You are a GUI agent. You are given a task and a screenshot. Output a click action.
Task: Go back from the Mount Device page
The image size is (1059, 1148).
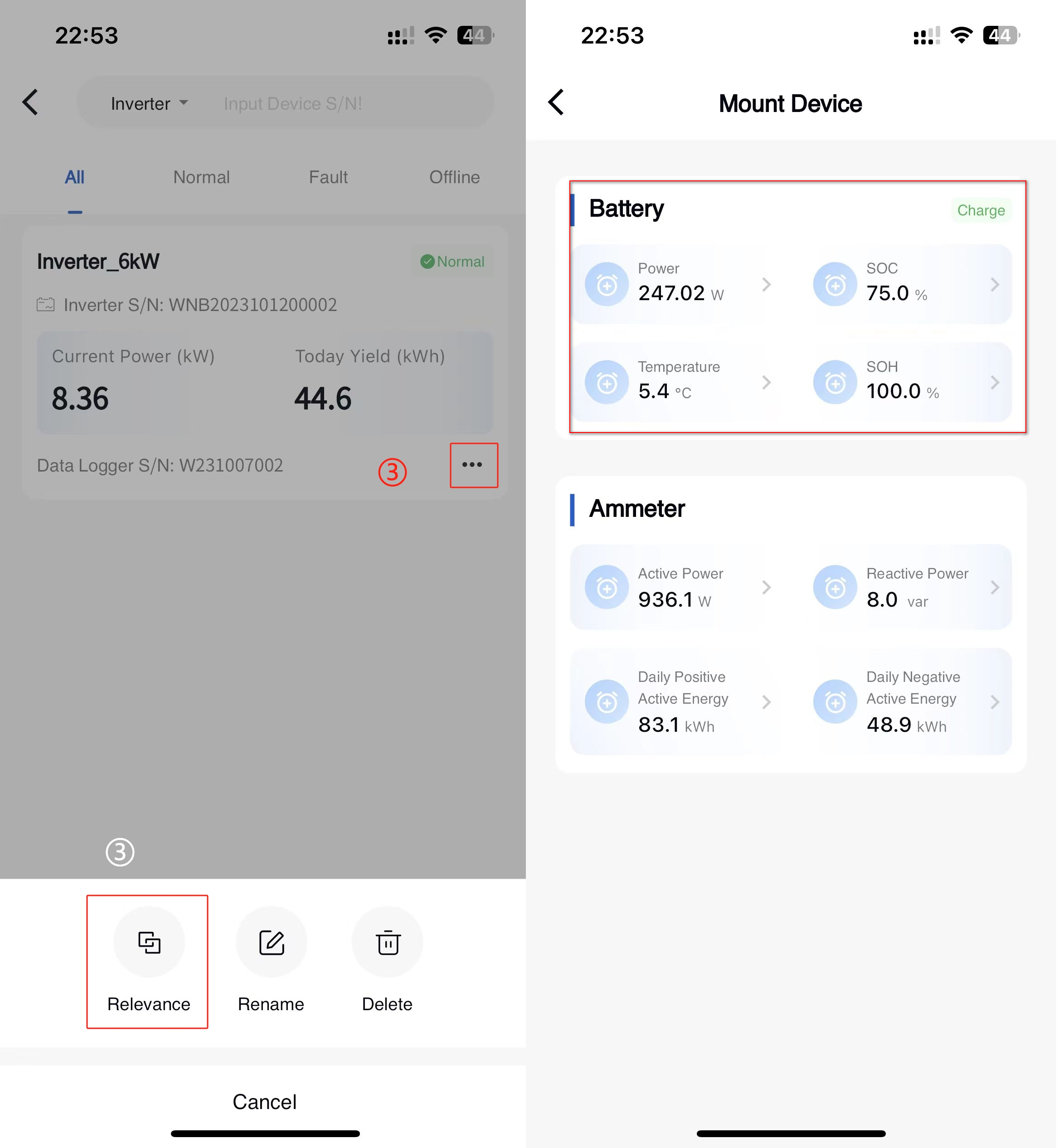pos(556,102)
